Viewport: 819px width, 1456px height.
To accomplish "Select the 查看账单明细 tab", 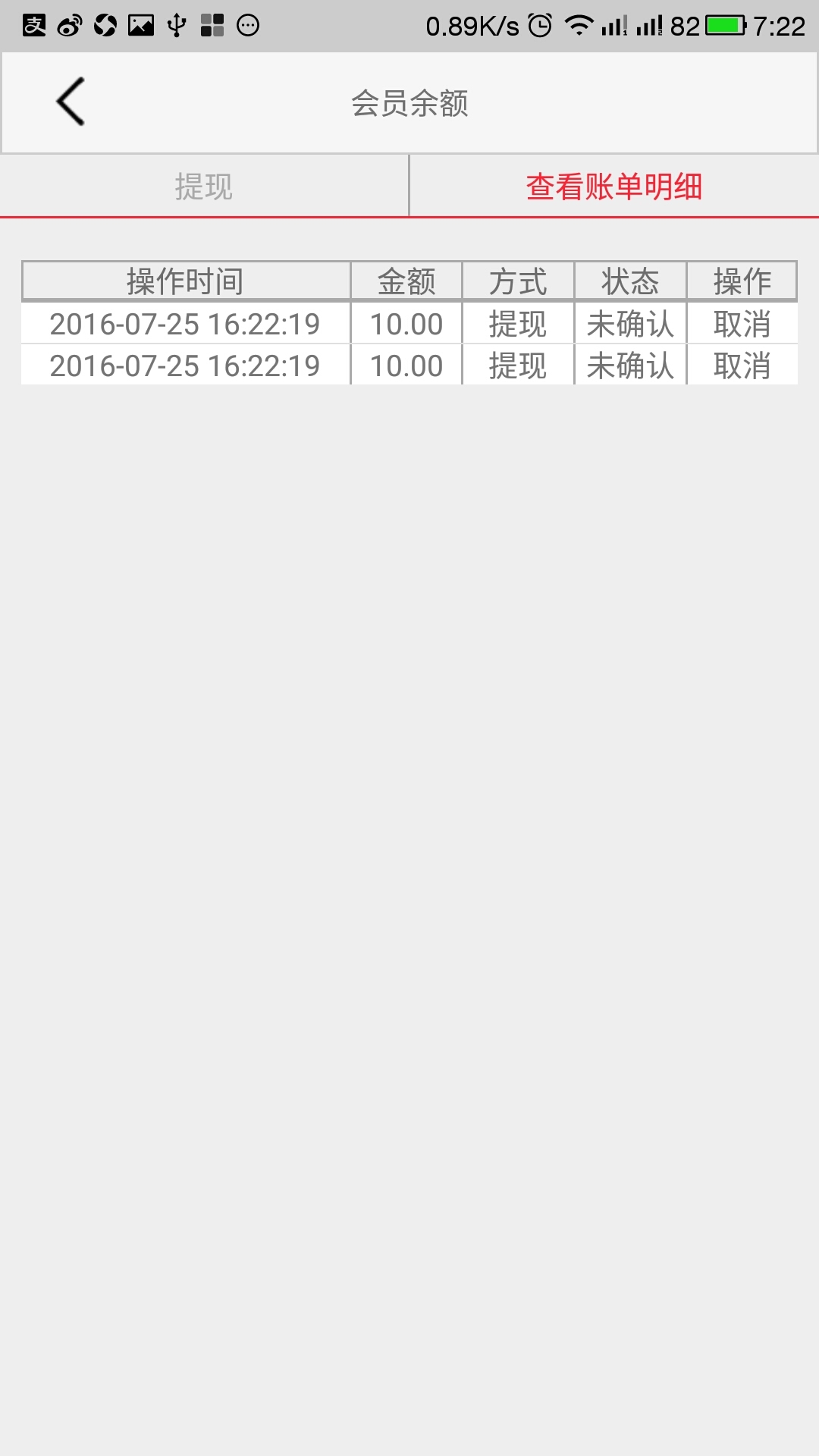I will [613, 187].
